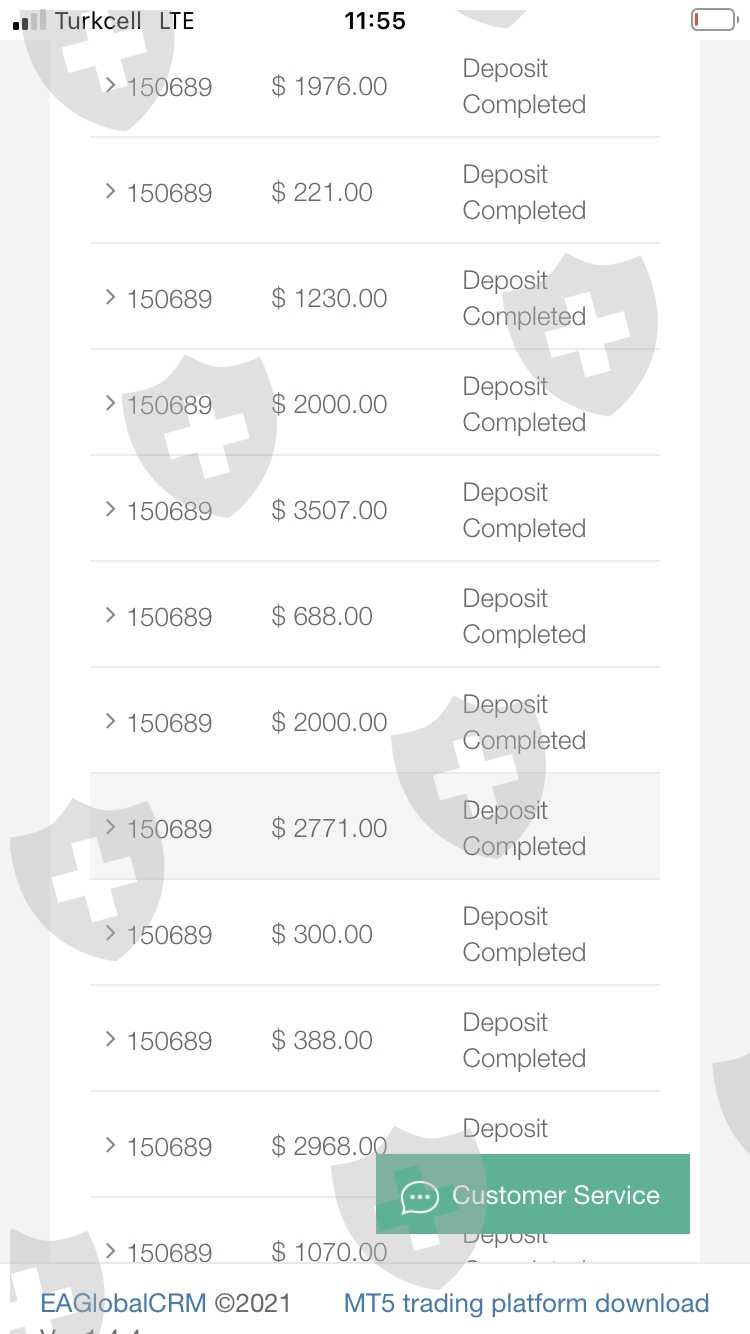Expand the $ 1230.00 deposit row
The image size is (750, 1334).
pos(110,297)
